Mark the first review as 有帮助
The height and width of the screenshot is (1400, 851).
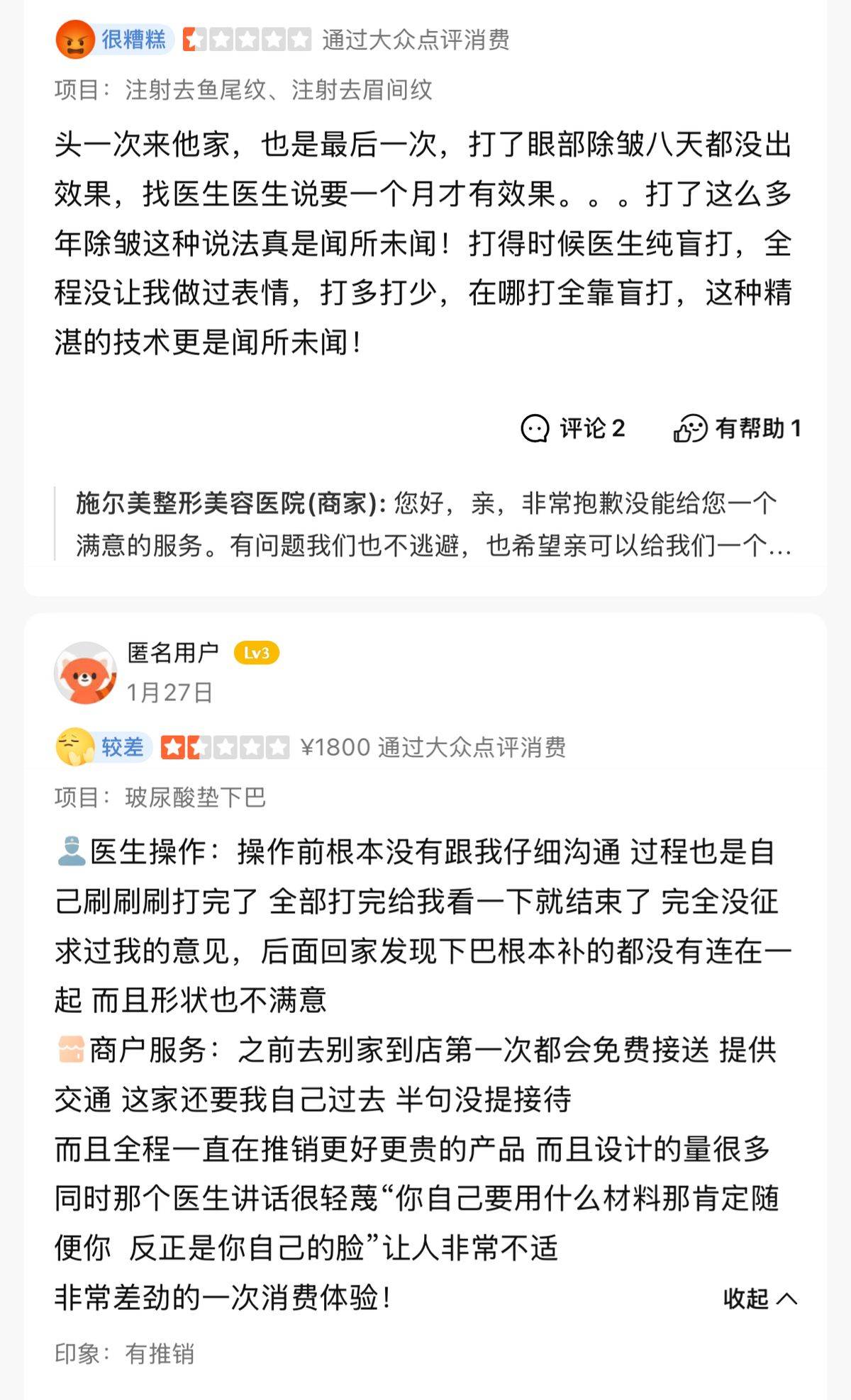(737, 428)
